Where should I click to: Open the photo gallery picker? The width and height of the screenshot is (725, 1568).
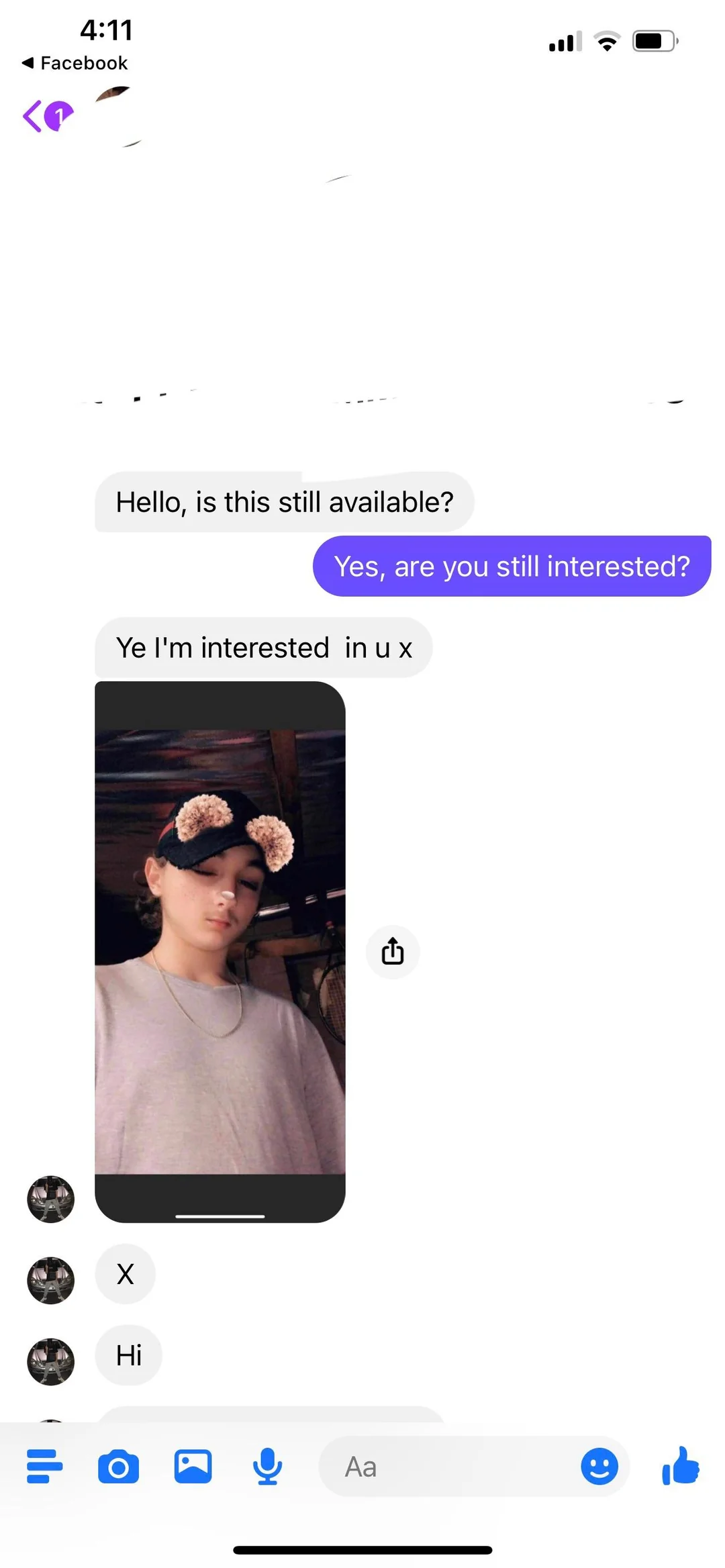193,1466
